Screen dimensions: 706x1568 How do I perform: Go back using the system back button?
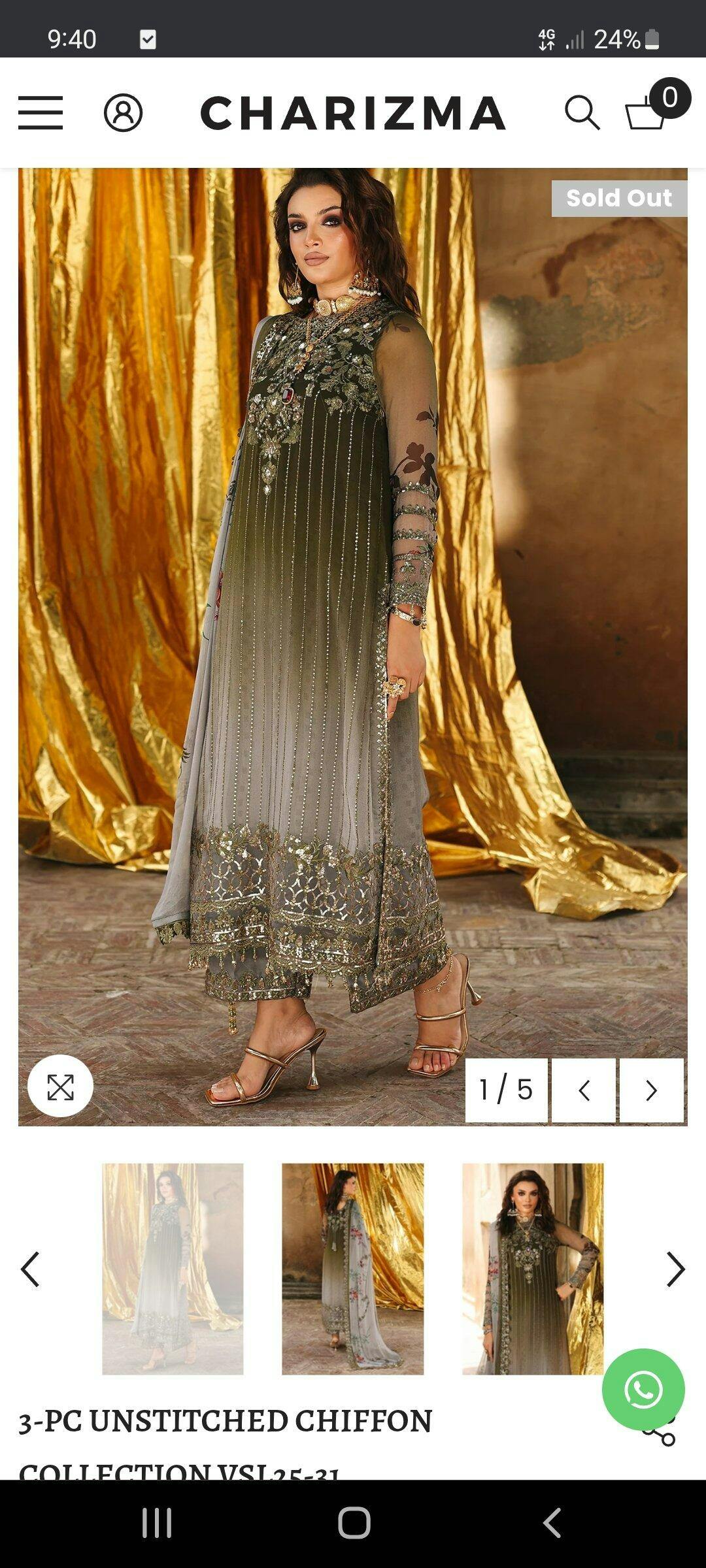[x=552, y=1523]
